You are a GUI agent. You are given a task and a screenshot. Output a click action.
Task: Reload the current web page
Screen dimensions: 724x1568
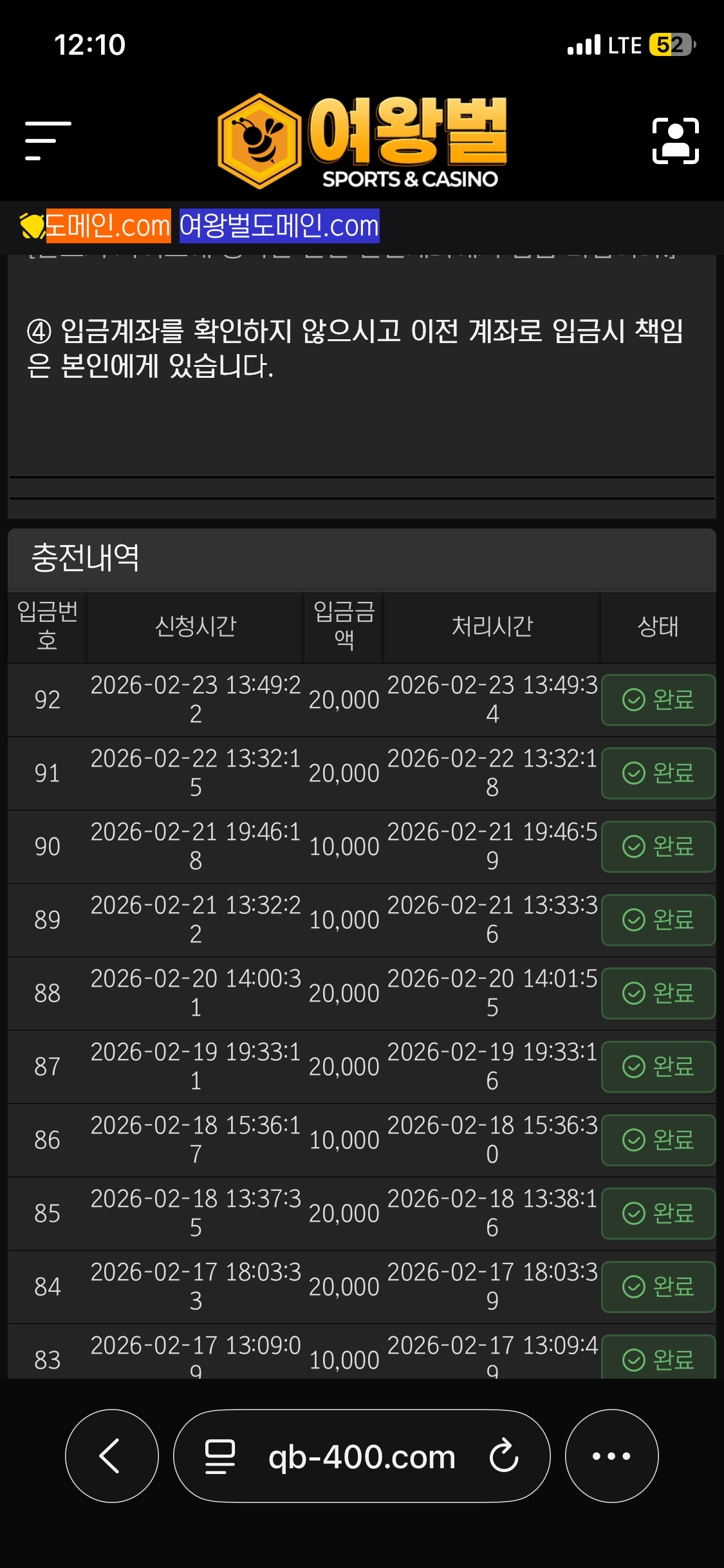click(504, 1456)
